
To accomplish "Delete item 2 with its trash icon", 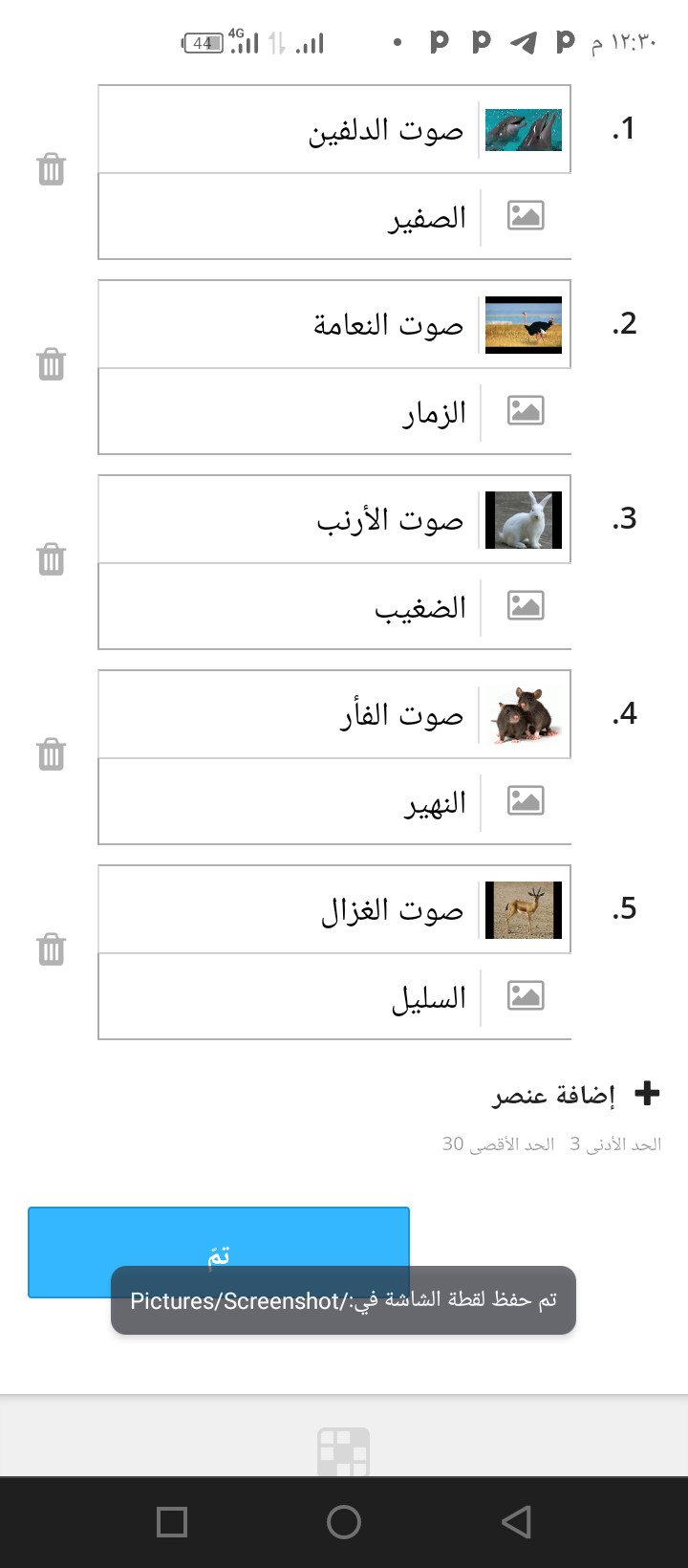I will click(x=51, y=364).
